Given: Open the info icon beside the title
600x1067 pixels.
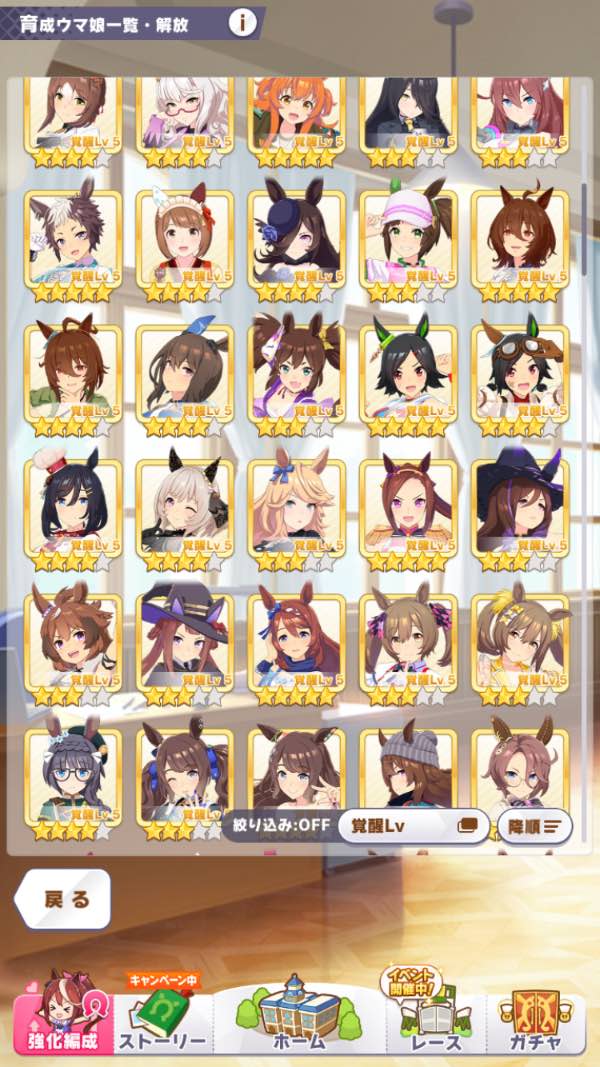Looking at the screenshot, I should pyautogui.click(x=241, y=22).
